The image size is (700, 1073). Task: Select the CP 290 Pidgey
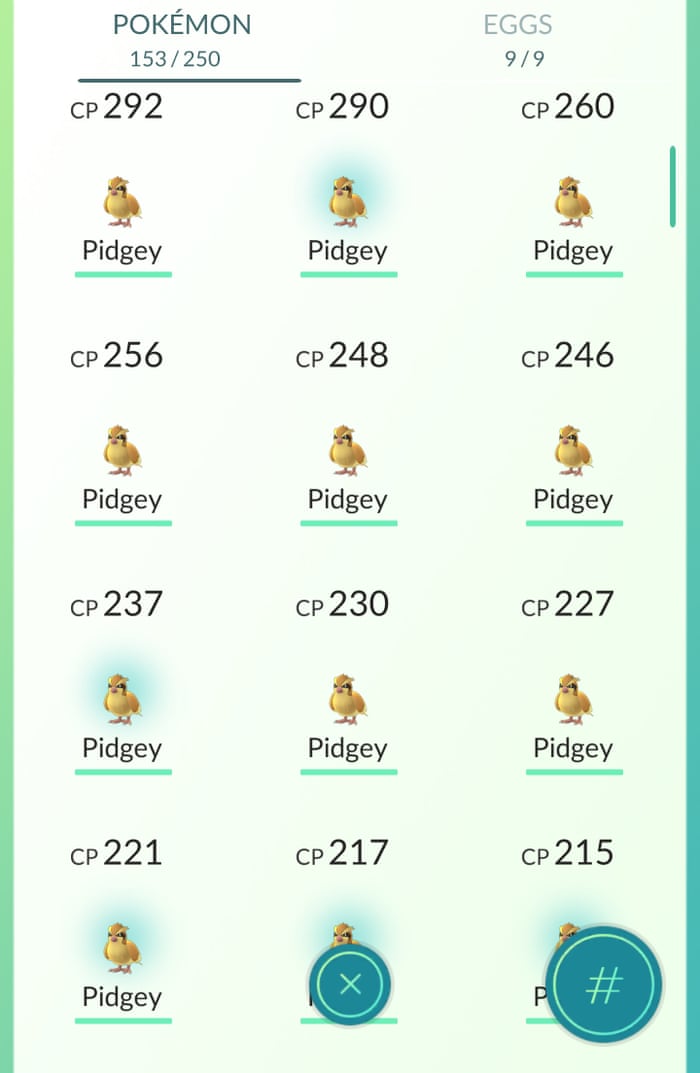[347, 203]
